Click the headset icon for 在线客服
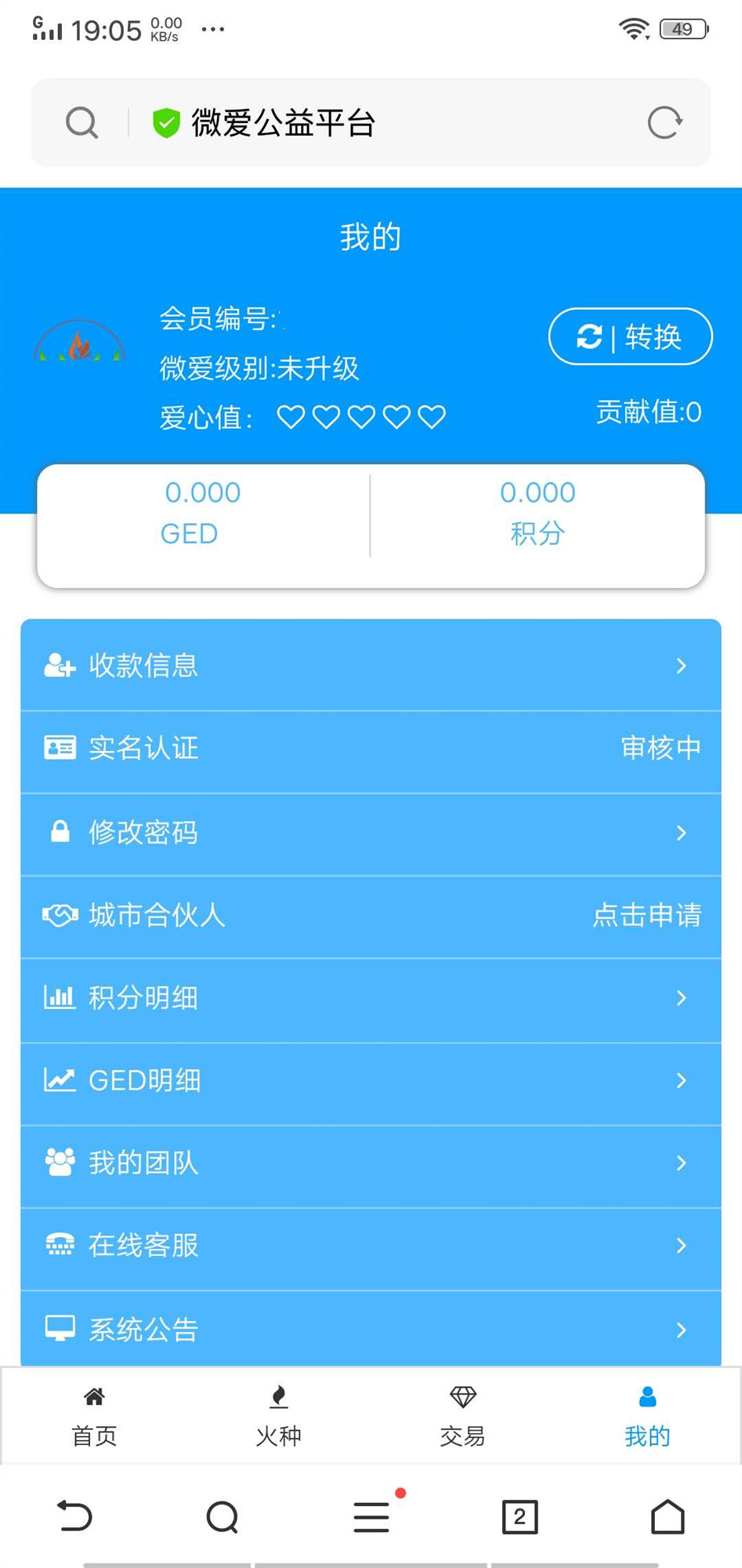This screenshot has height=1568, width=742. 58,1244
